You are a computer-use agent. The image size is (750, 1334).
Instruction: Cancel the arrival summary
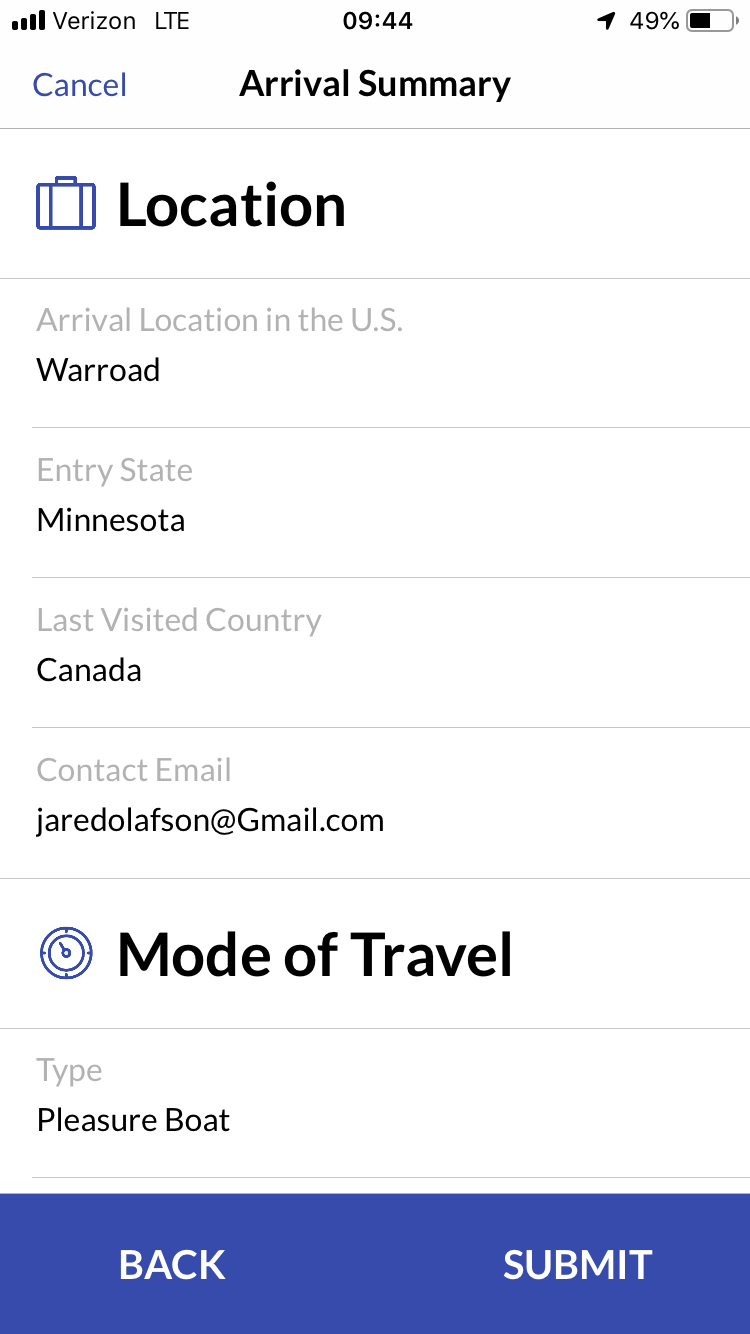tap(80, 85)
